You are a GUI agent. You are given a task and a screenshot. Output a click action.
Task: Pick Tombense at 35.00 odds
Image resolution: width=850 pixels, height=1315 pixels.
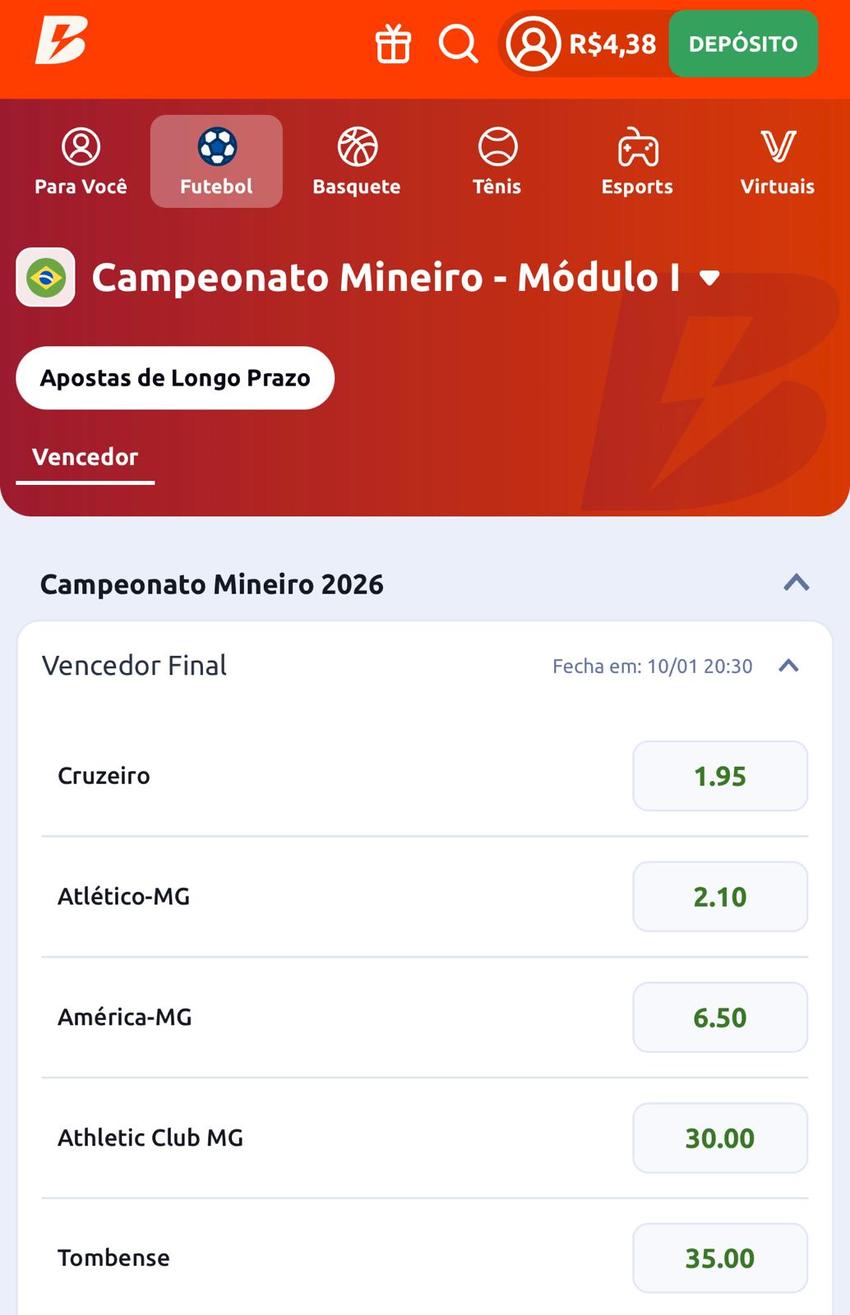point(719,1258)
